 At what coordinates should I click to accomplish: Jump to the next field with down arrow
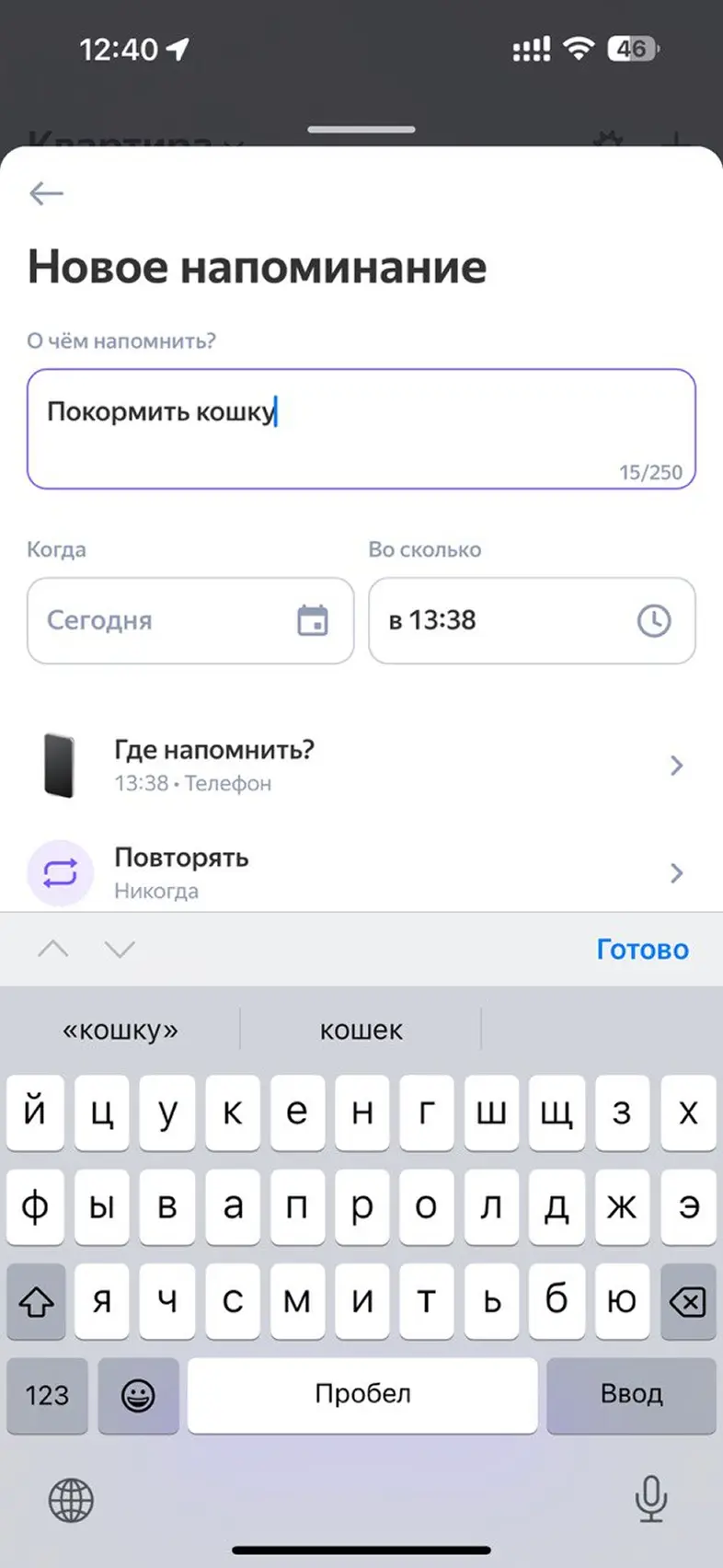coord(120,949)
